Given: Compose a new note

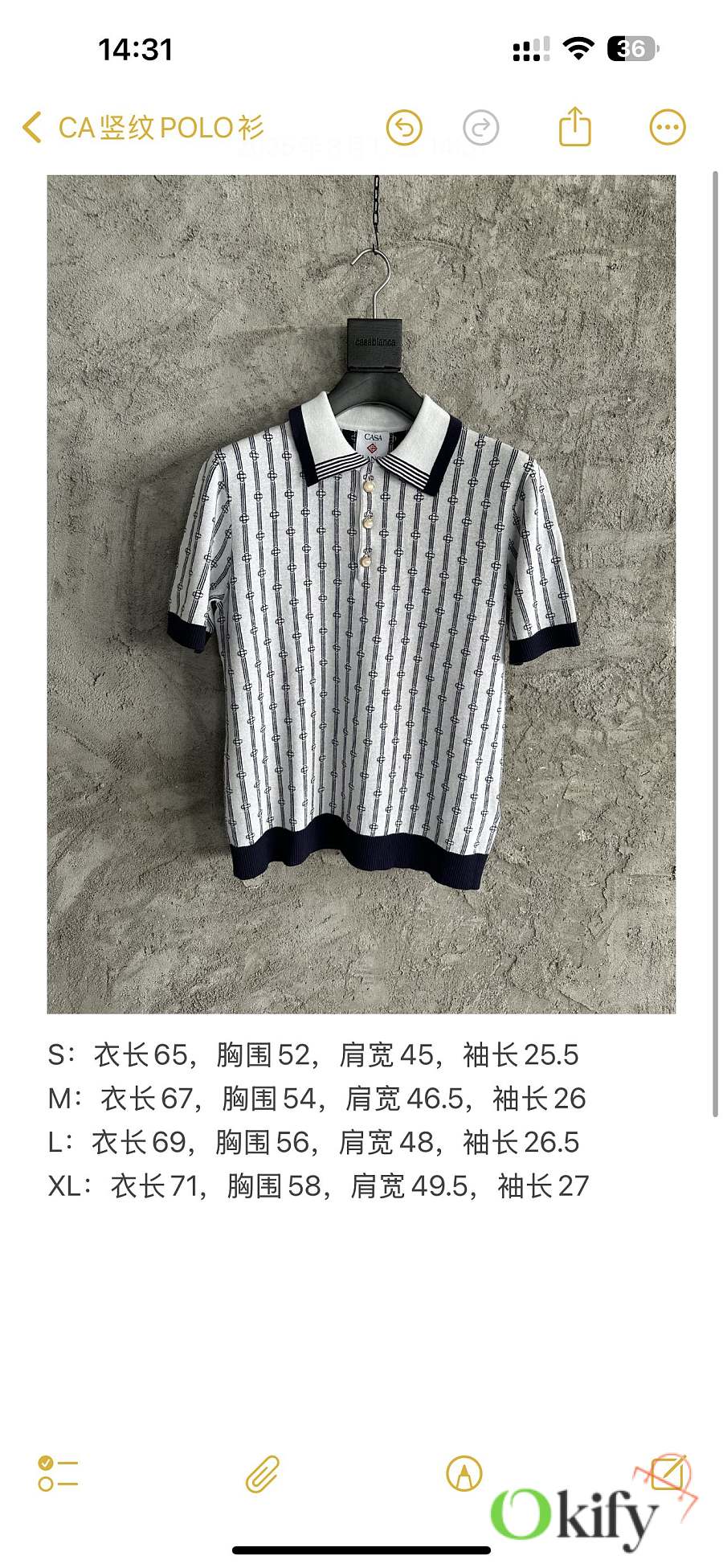Looking at the screenshot, I should pyautogui.click(x=667, y=1474).
